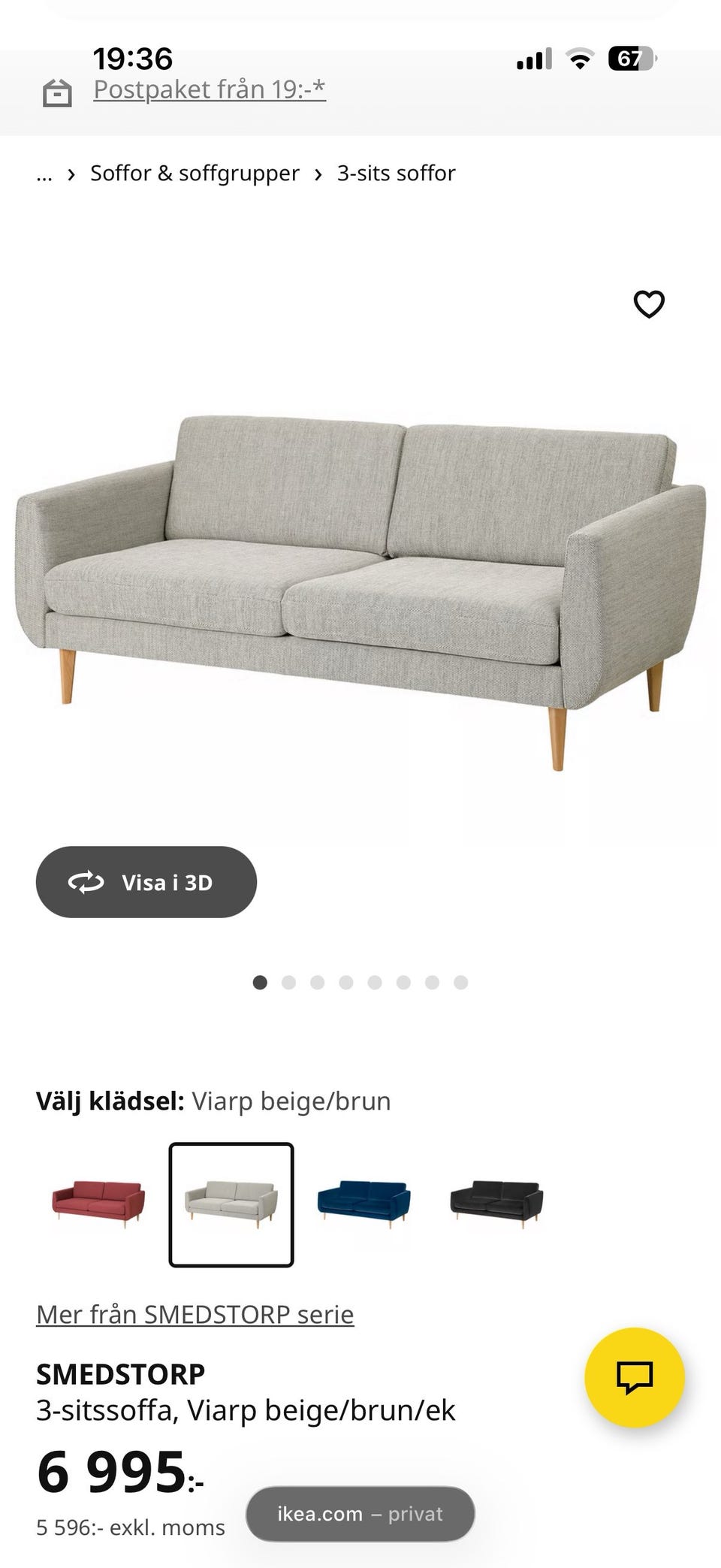Click the package delivery icon near Postpaket

[56, 90]
